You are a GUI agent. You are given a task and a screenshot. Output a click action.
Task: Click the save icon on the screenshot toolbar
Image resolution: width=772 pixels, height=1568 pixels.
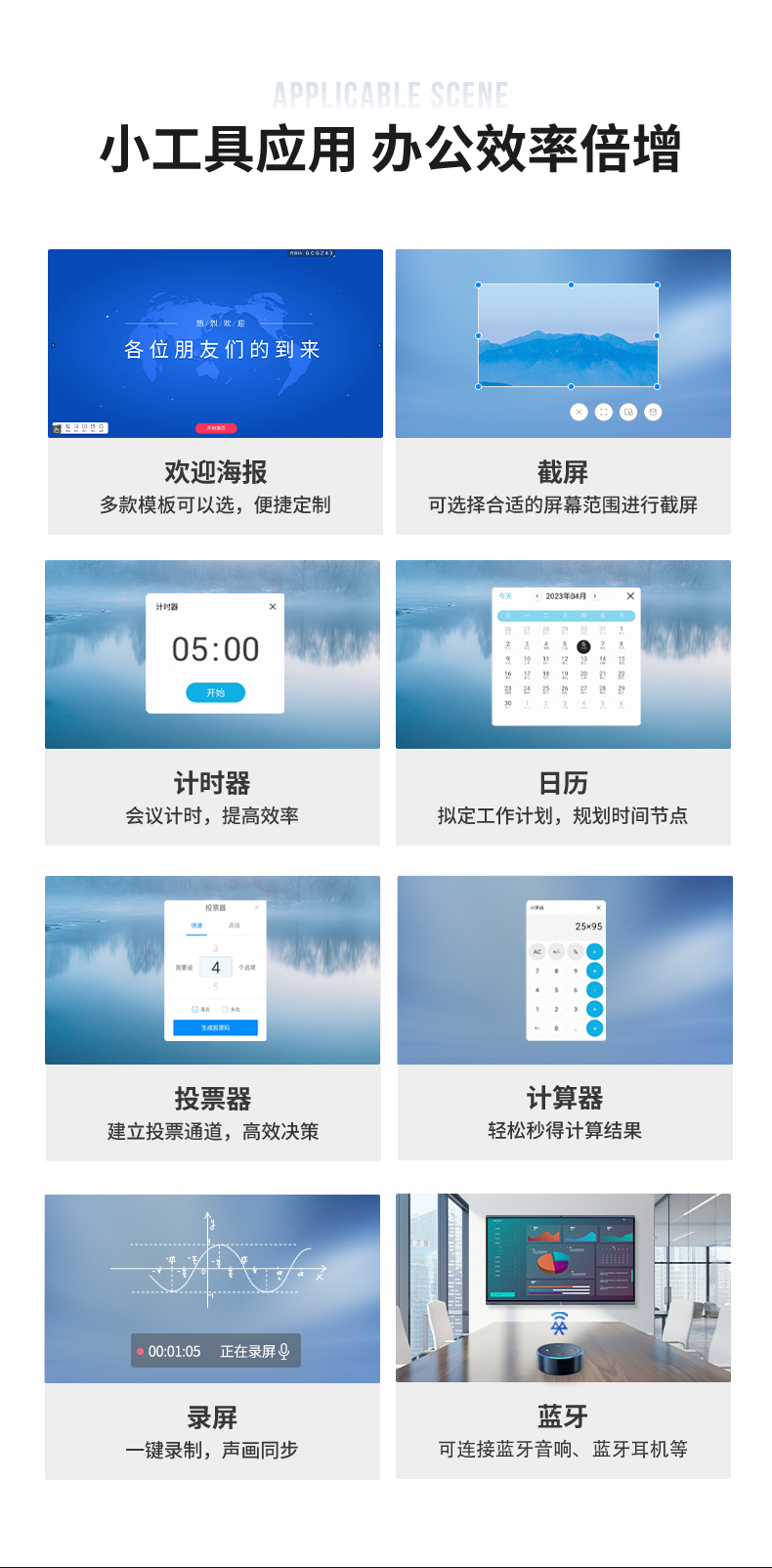coord(654,413)
